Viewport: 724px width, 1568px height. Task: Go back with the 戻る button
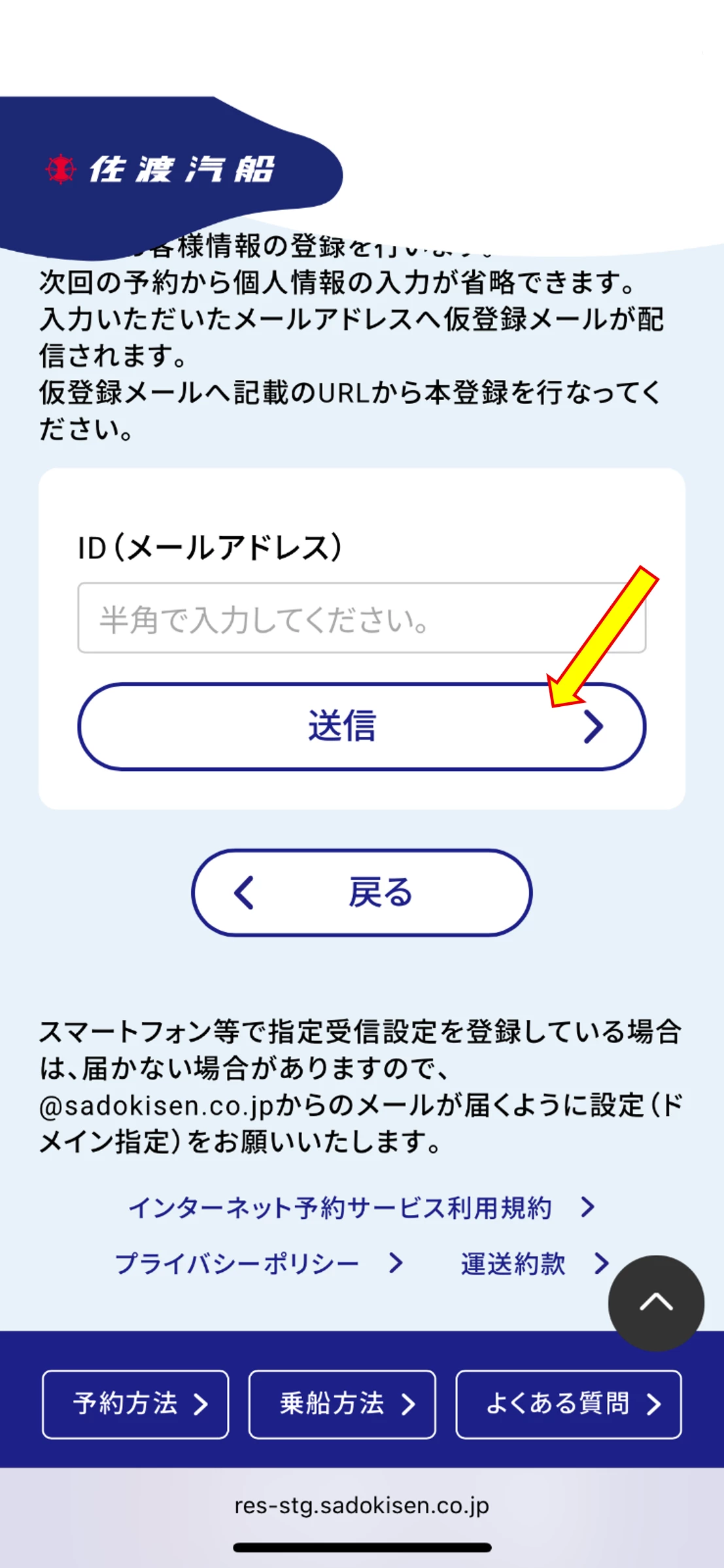coord(362,893)
